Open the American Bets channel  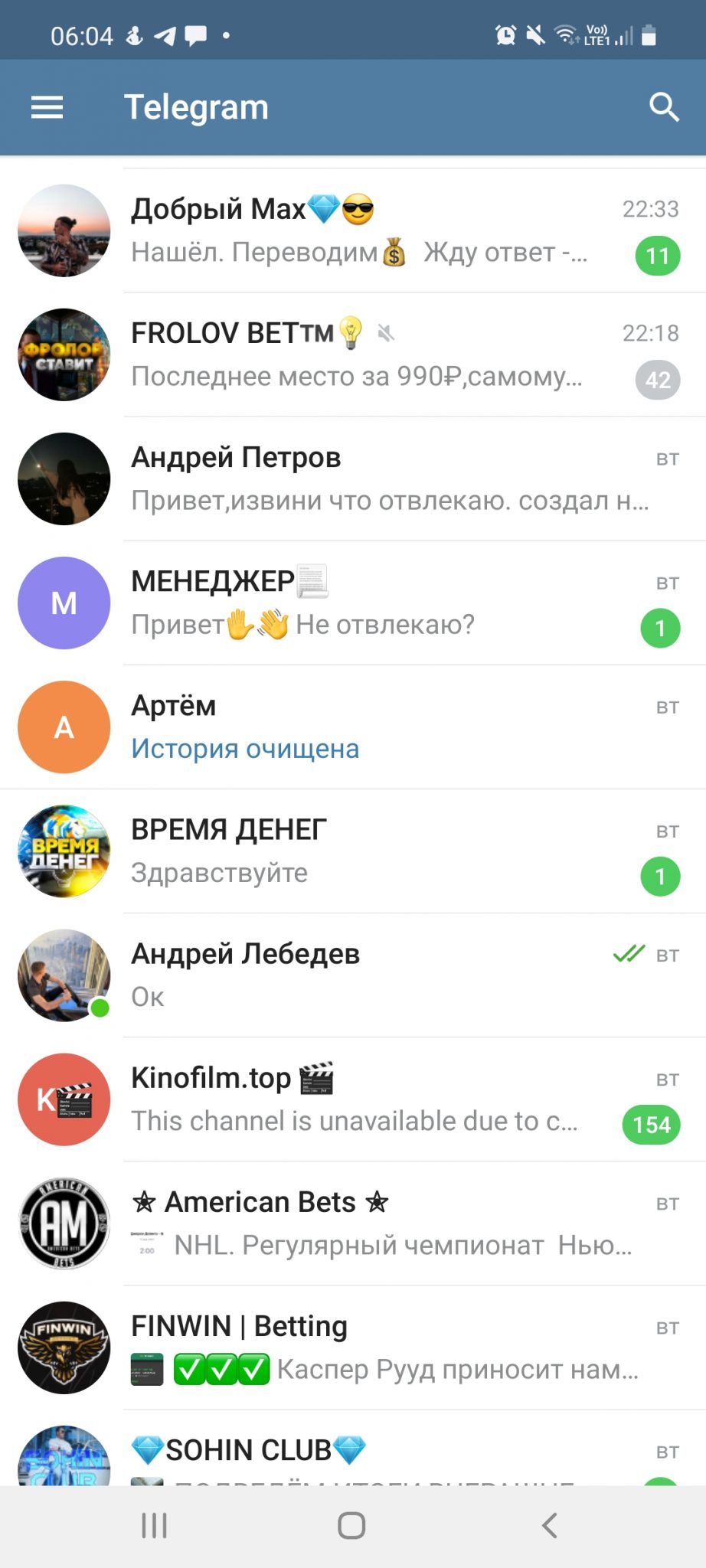tap(353, 1223)
